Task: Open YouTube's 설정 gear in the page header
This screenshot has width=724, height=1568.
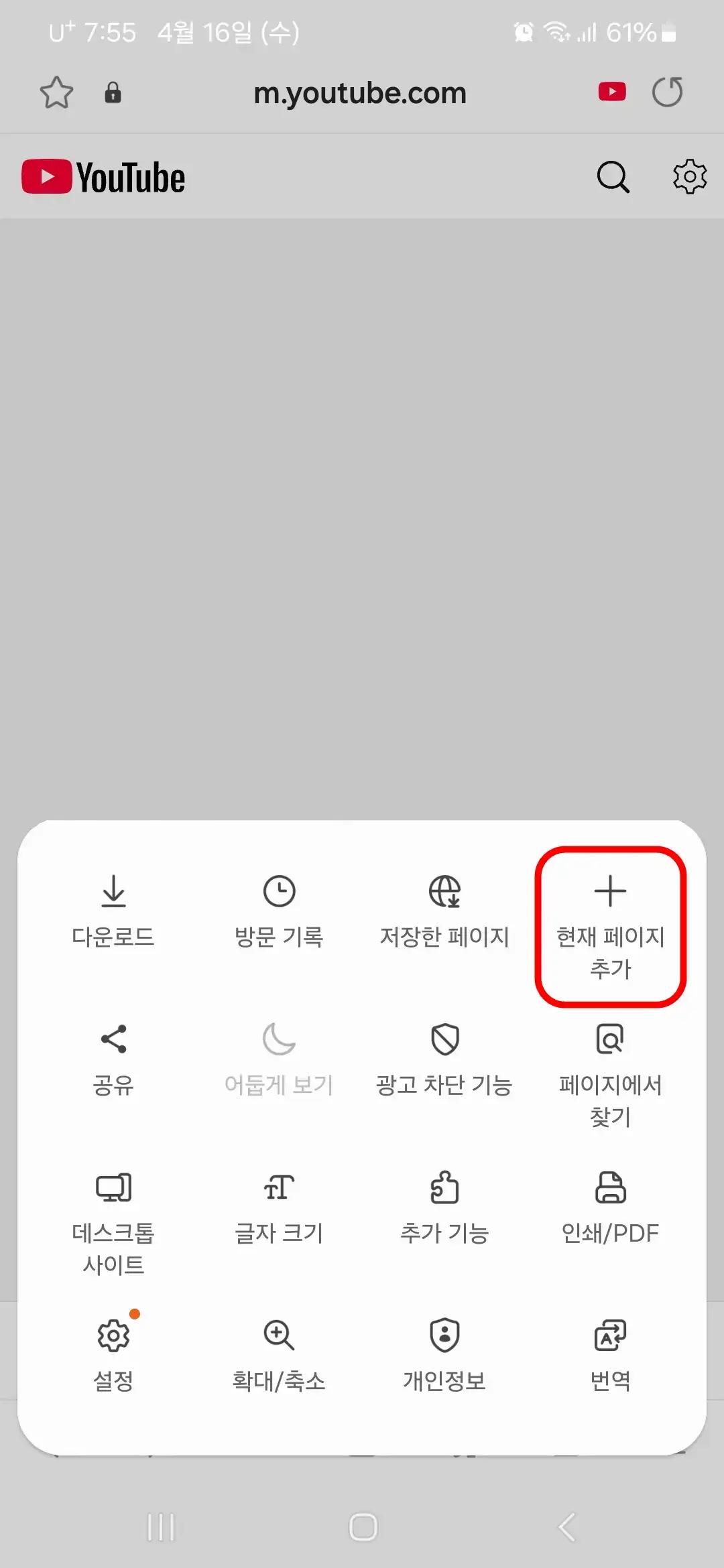Action: pyautogui.click(x=689, y=177)
